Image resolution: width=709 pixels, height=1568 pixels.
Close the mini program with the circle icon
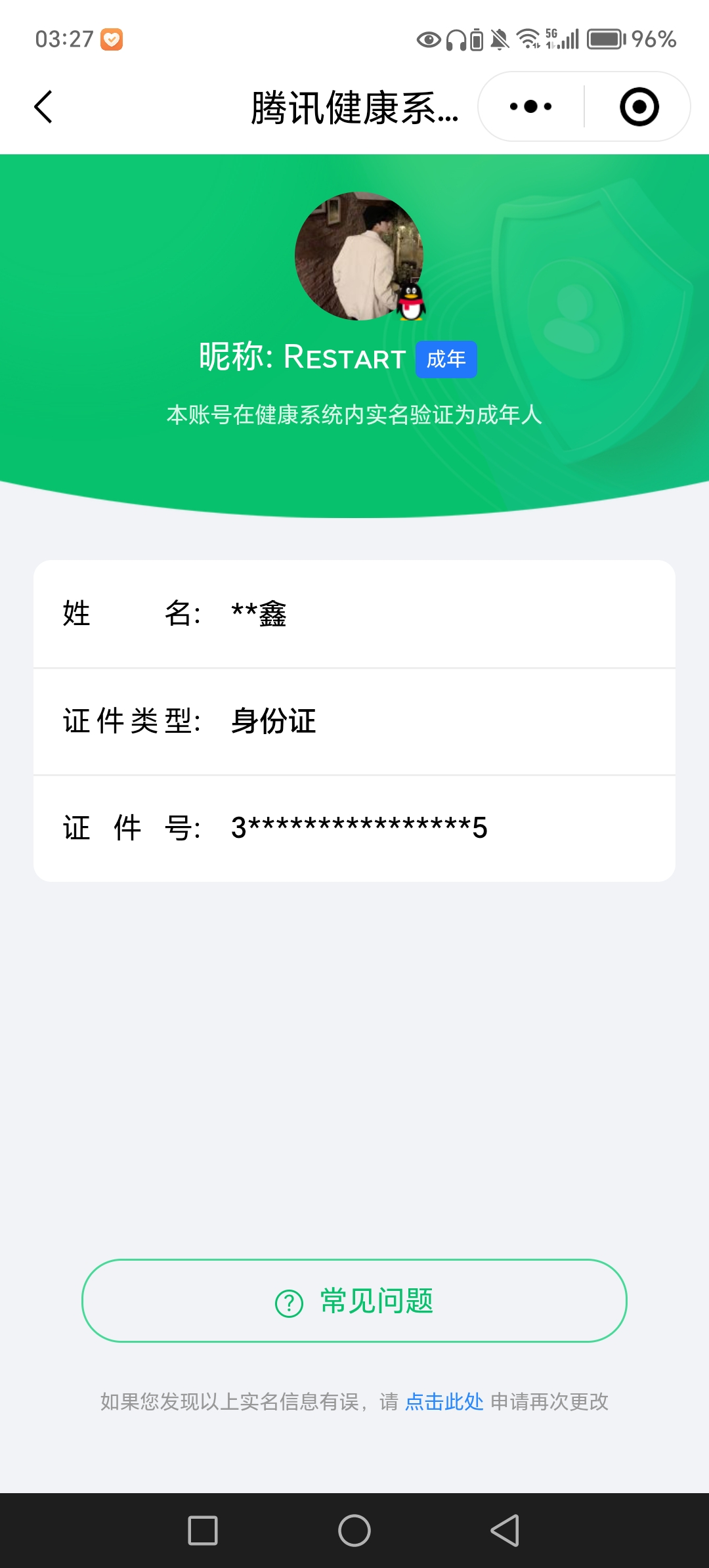pyautogui.click(x=639, y=106)
